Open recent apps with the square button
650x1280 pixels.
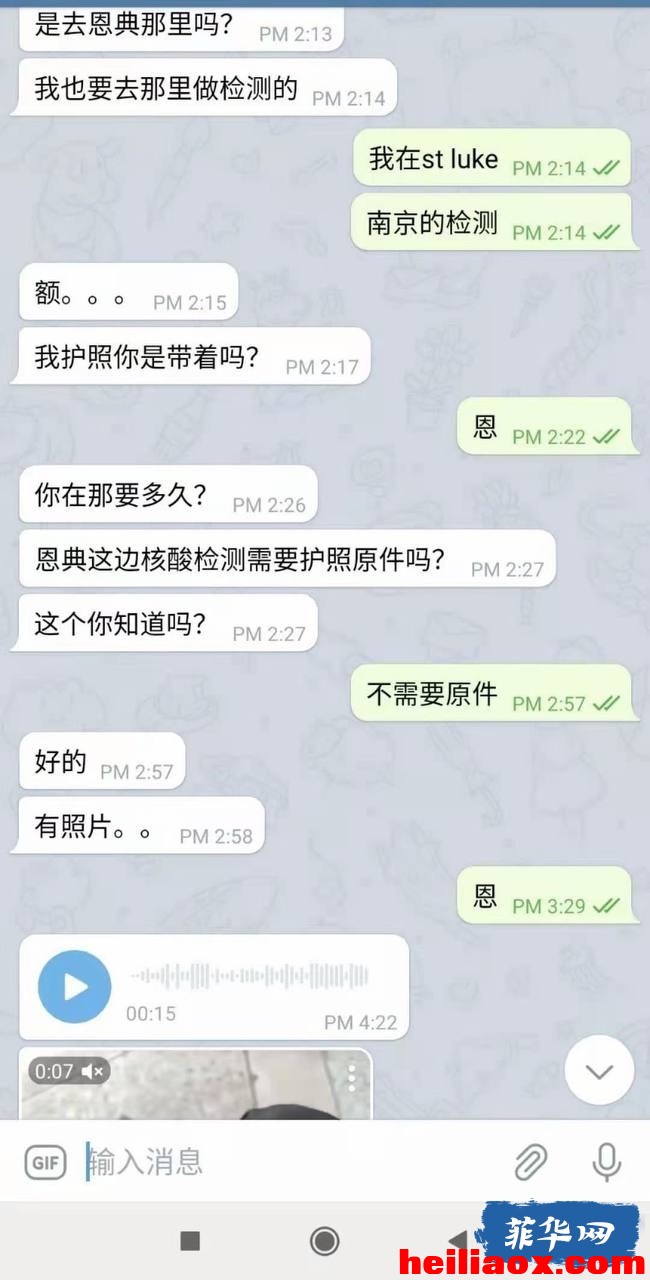tap(190, 1241)
